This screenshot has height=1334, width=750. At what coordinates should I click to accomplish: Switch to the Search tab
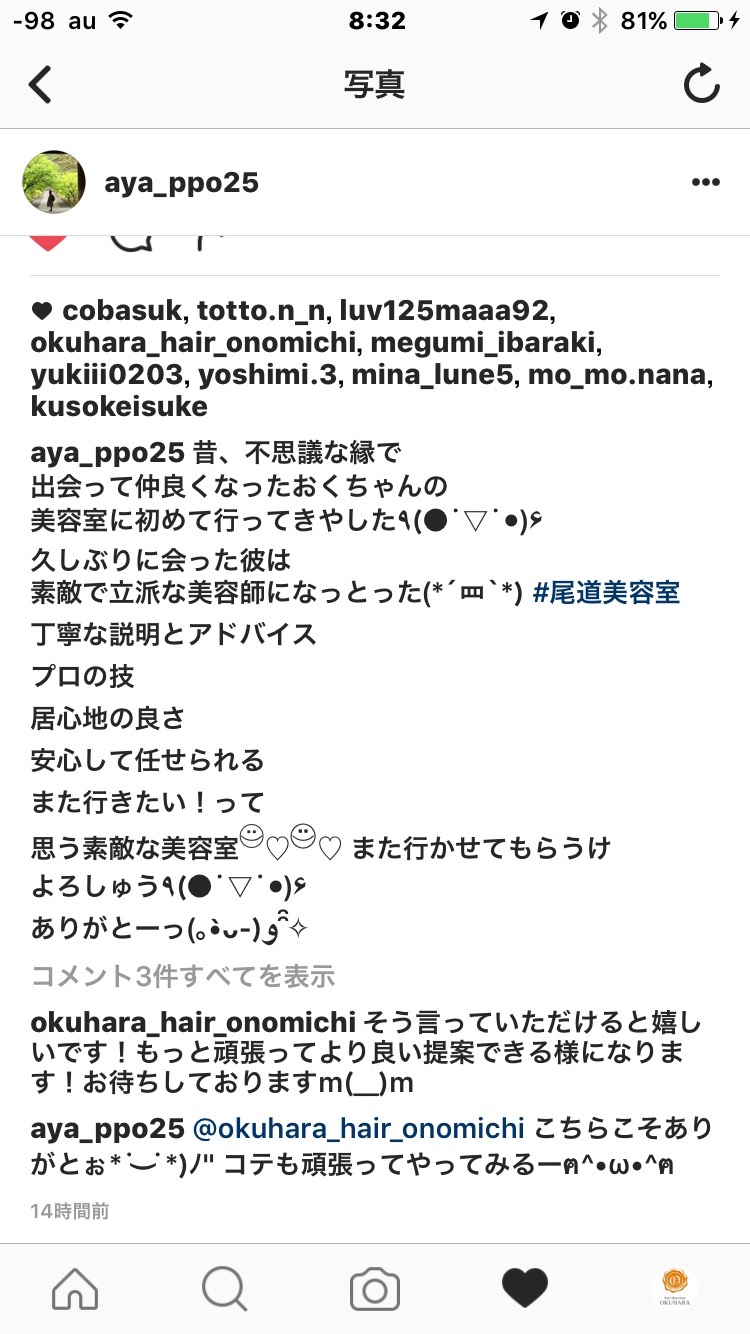225,1289
